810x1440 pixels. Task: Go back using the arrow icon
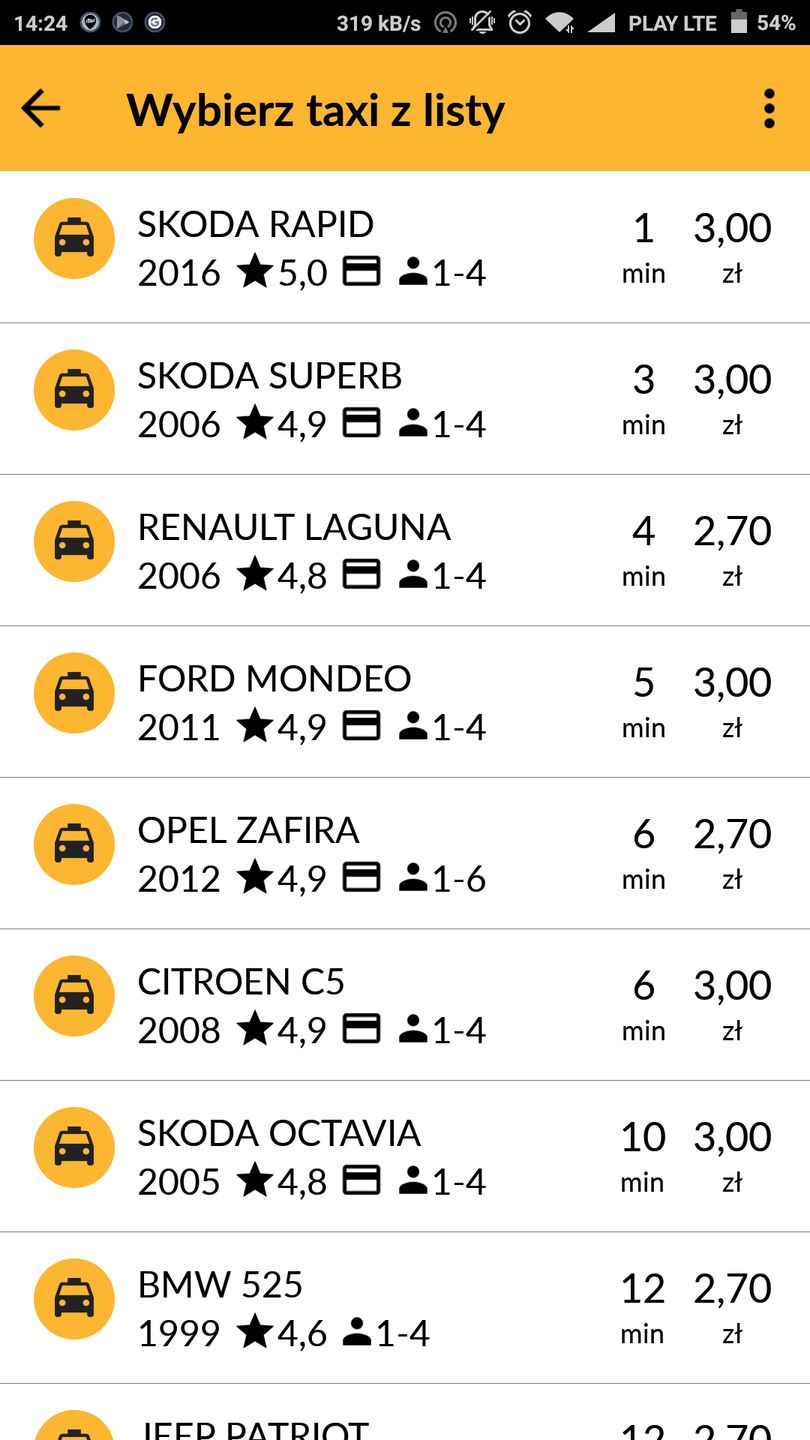(x=41, y=108)
